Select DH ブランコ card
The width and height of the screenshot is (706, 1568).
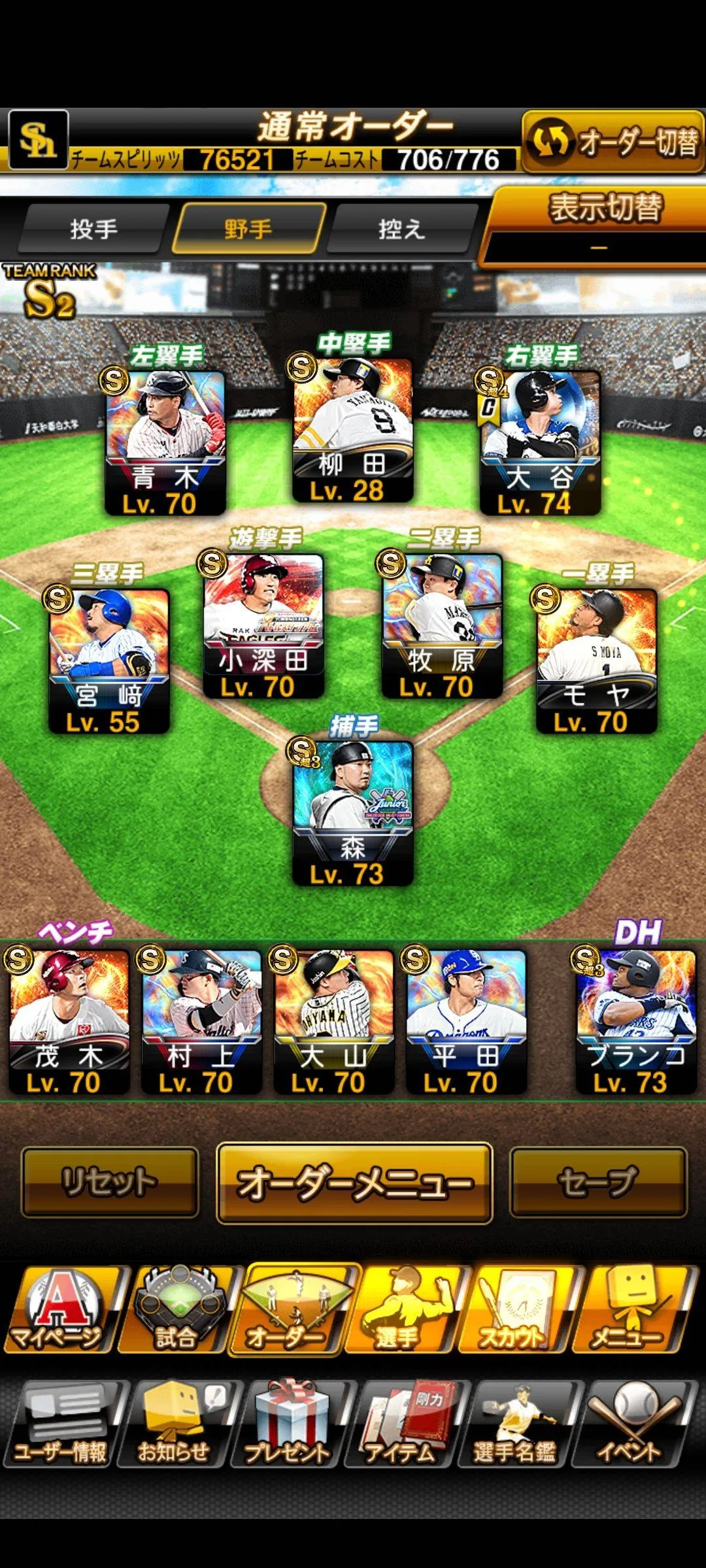tap(635, 1022)
